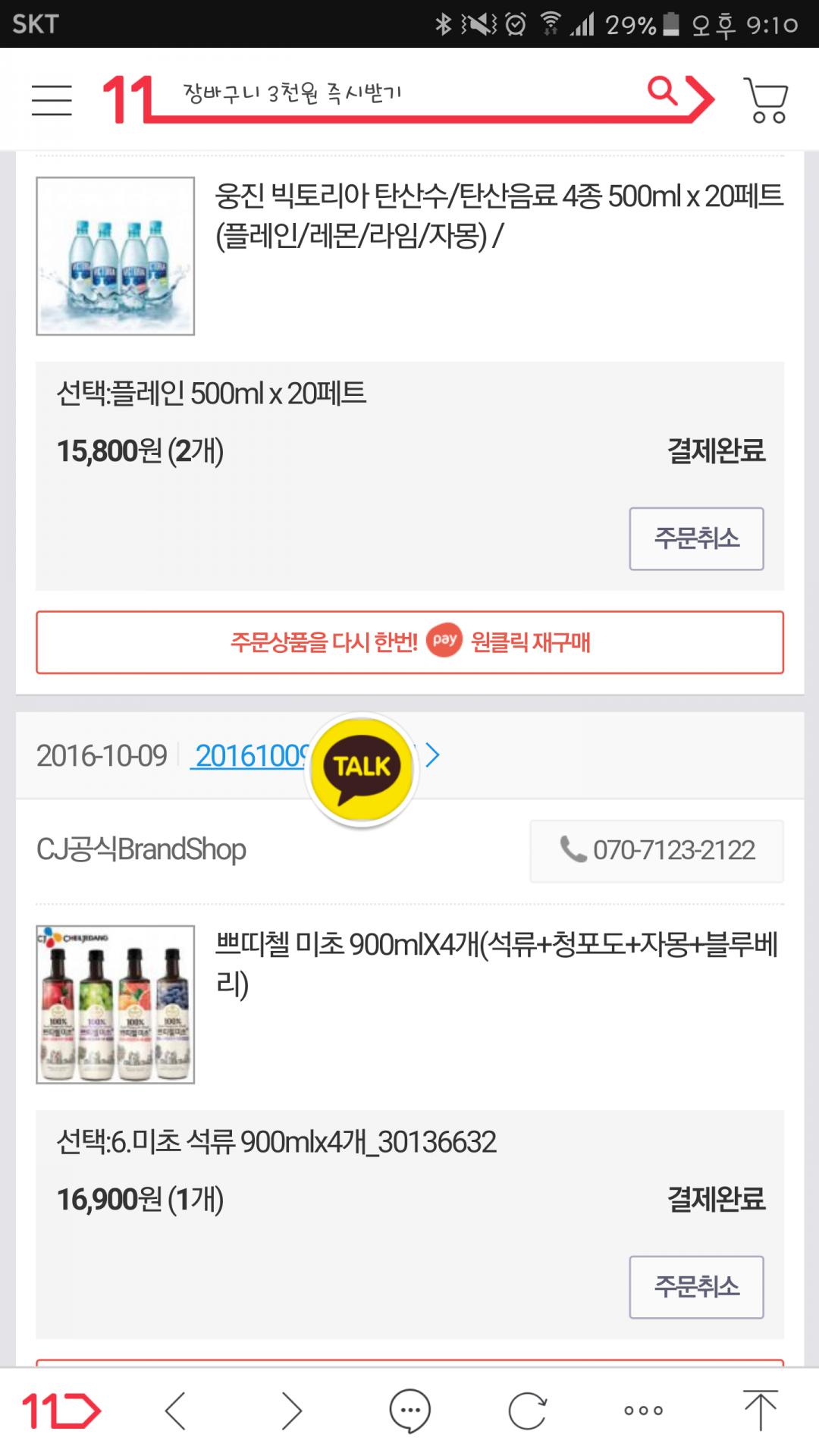
Task: Open the shopping cart
Action: [x=766, y=99]
